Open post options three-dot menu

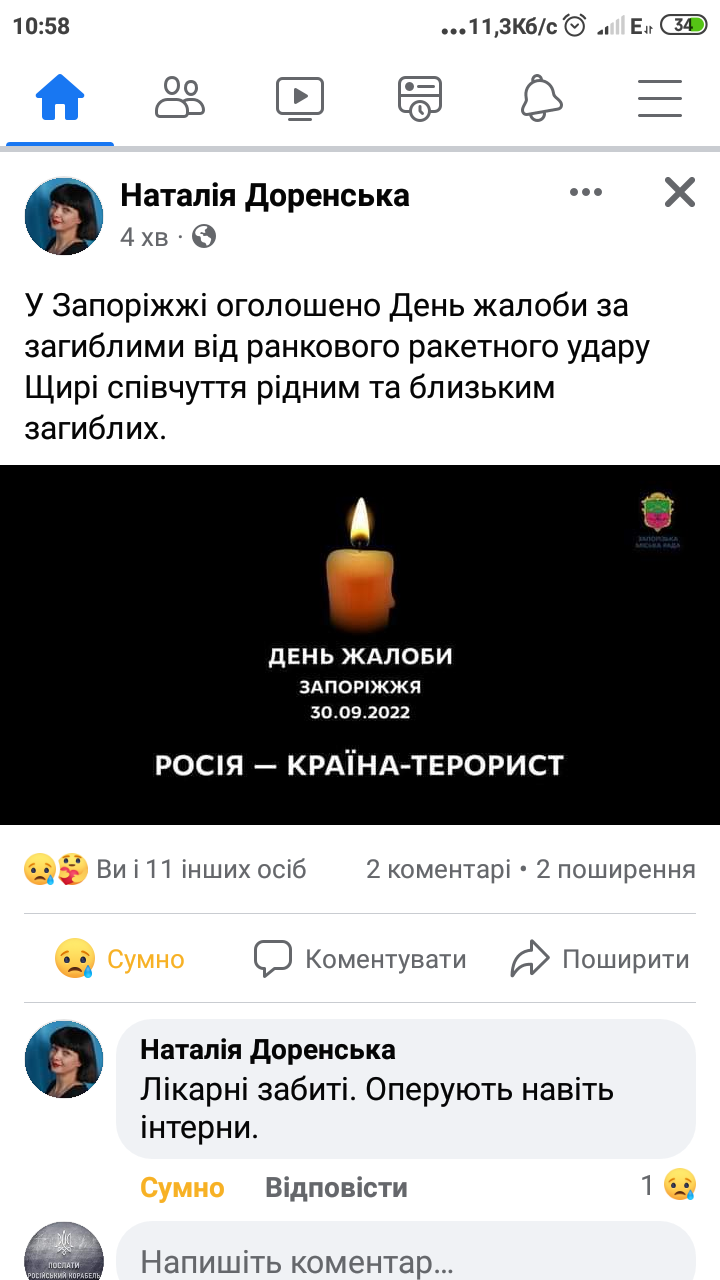(x=586, y=192)
